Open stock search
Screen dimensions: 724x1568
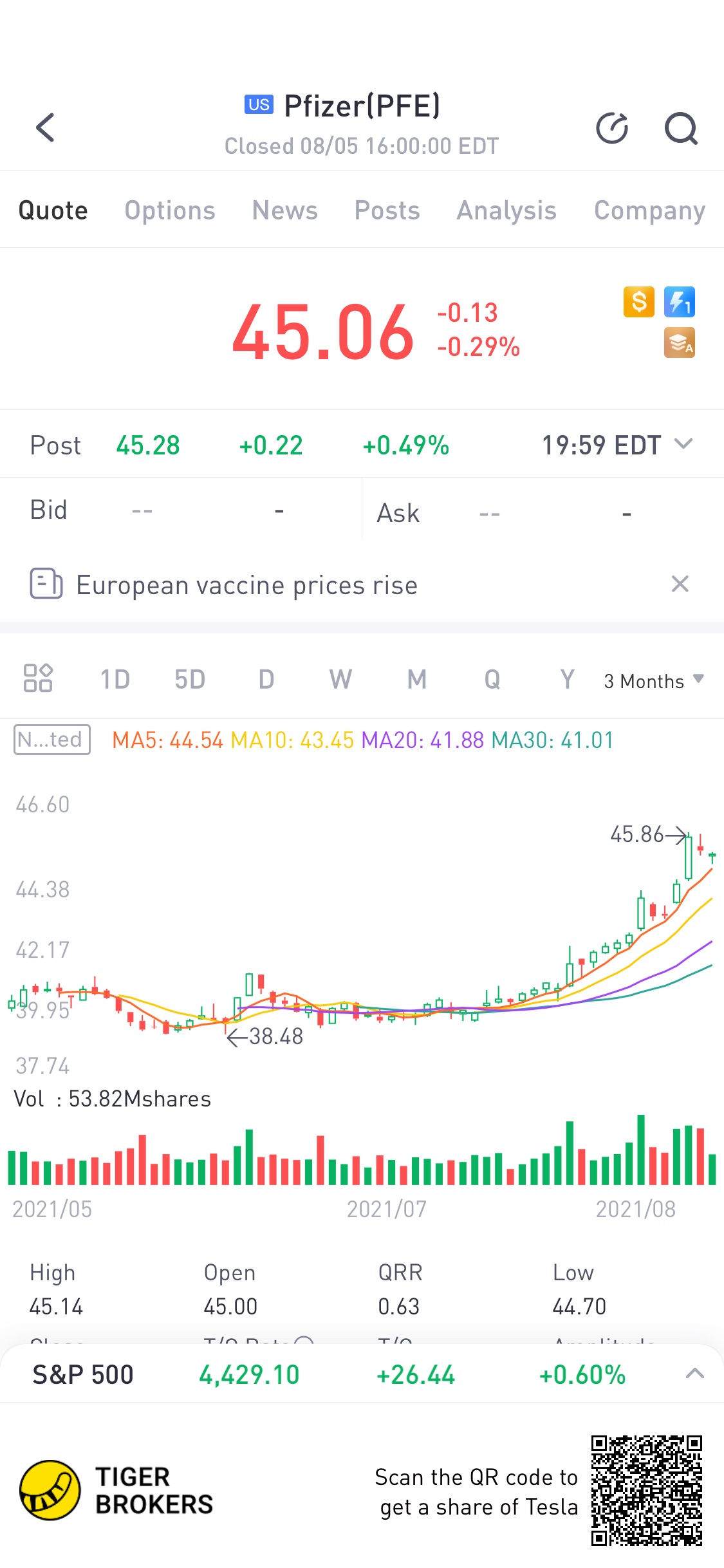681,127
